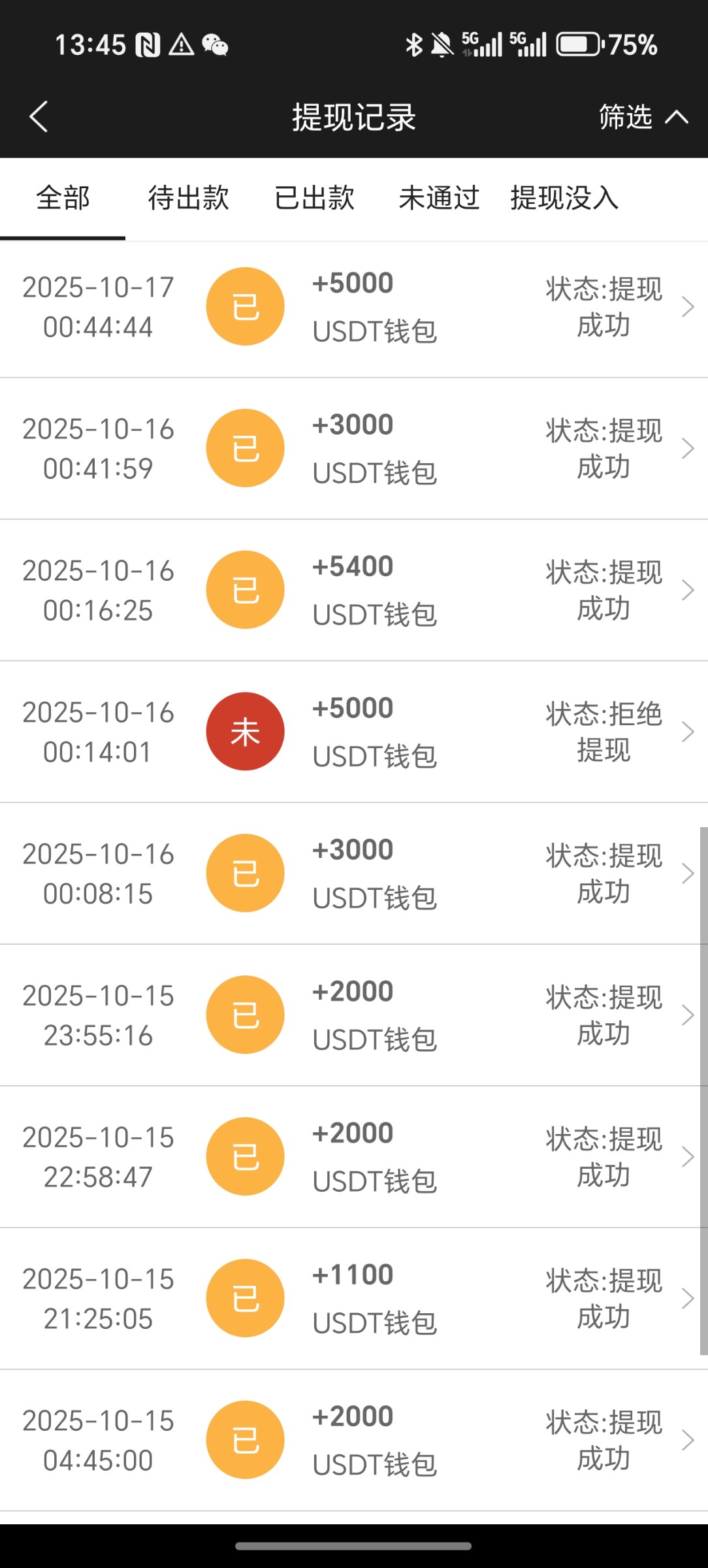The width and height of the screenshot is (708, 1568).
Task: Click the 已 badge on the +1100 record
Action: (x=245, y=1298)
